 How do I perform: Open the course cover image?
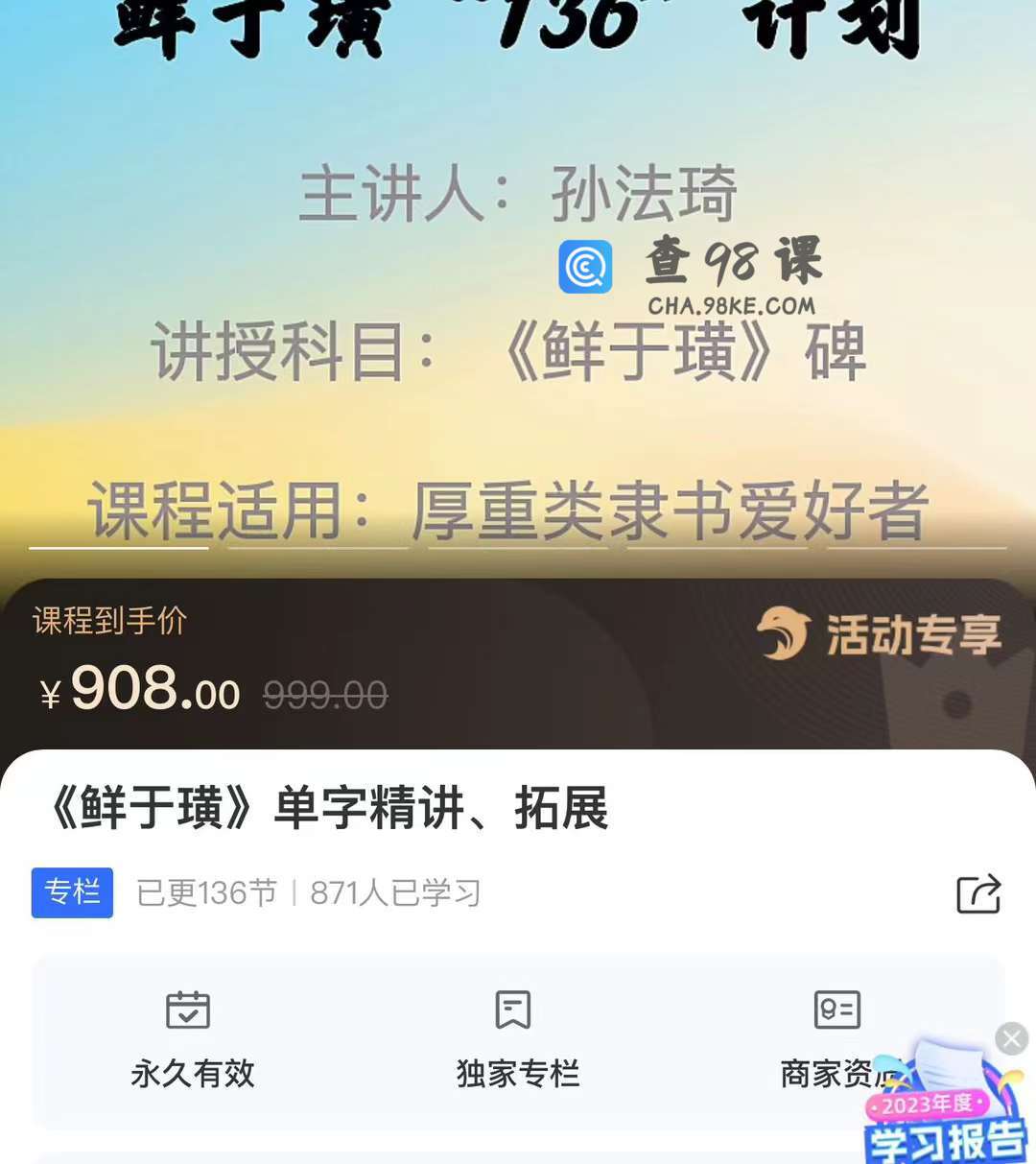[x=518, y=288]
